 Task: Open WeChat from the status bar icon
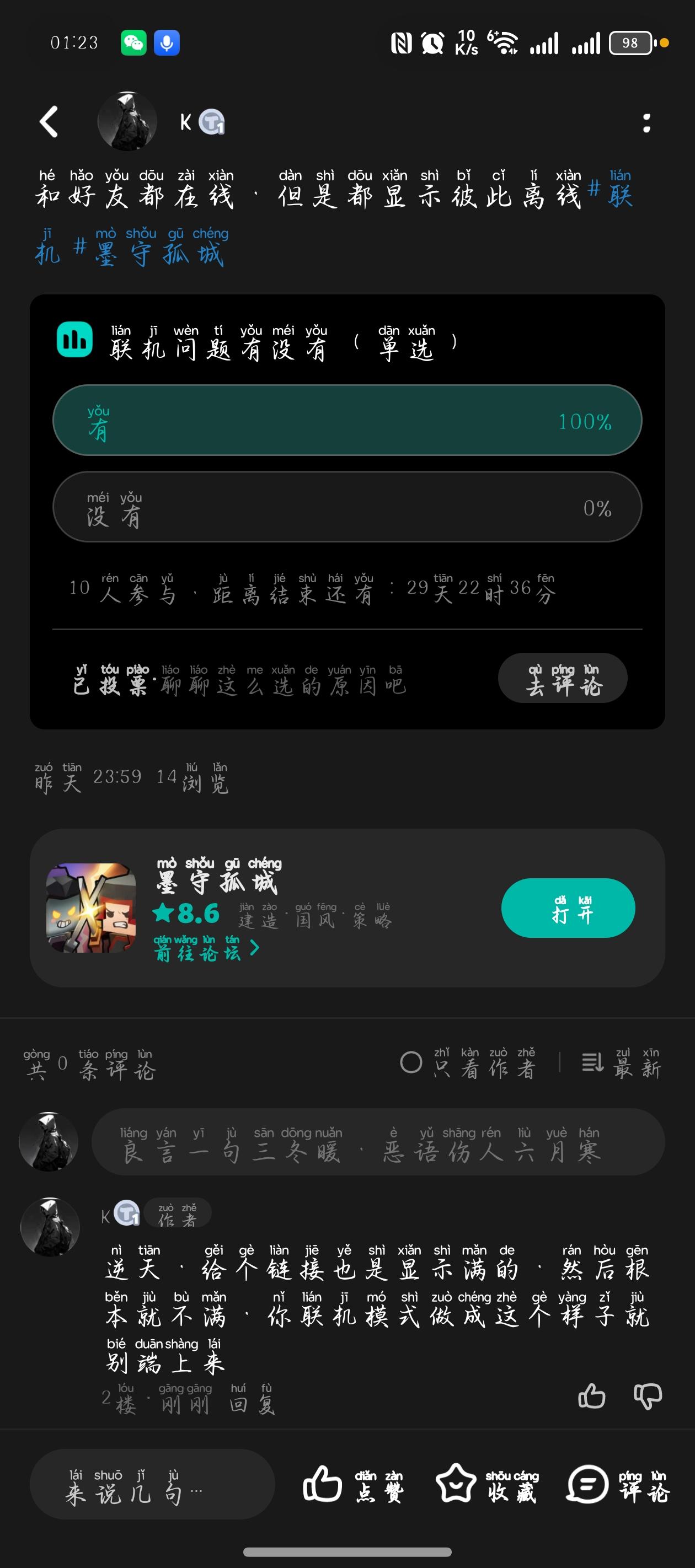[133, 42]
